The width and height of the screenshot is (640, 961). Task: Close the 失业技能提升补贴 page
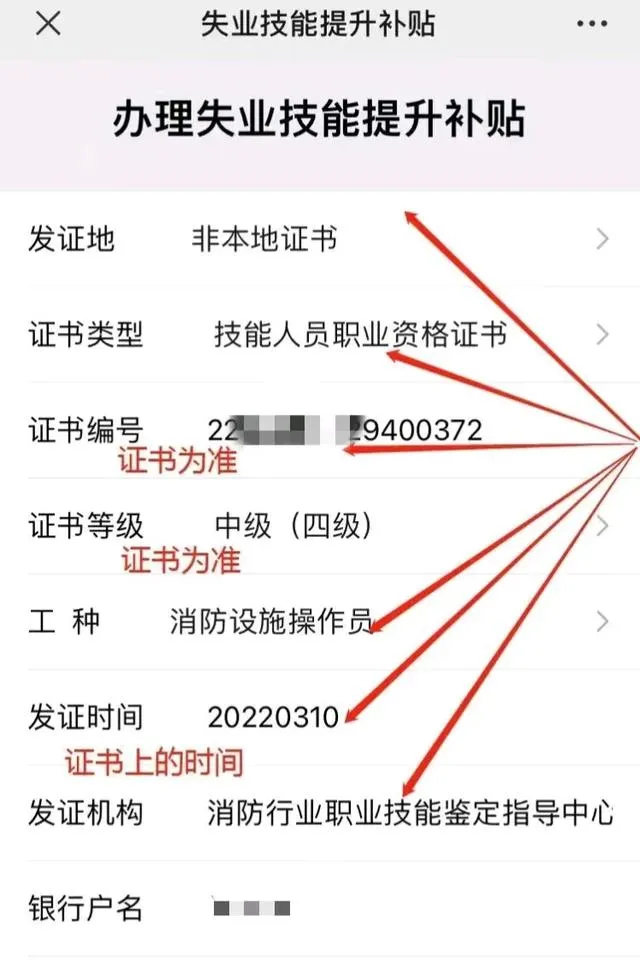47,24
